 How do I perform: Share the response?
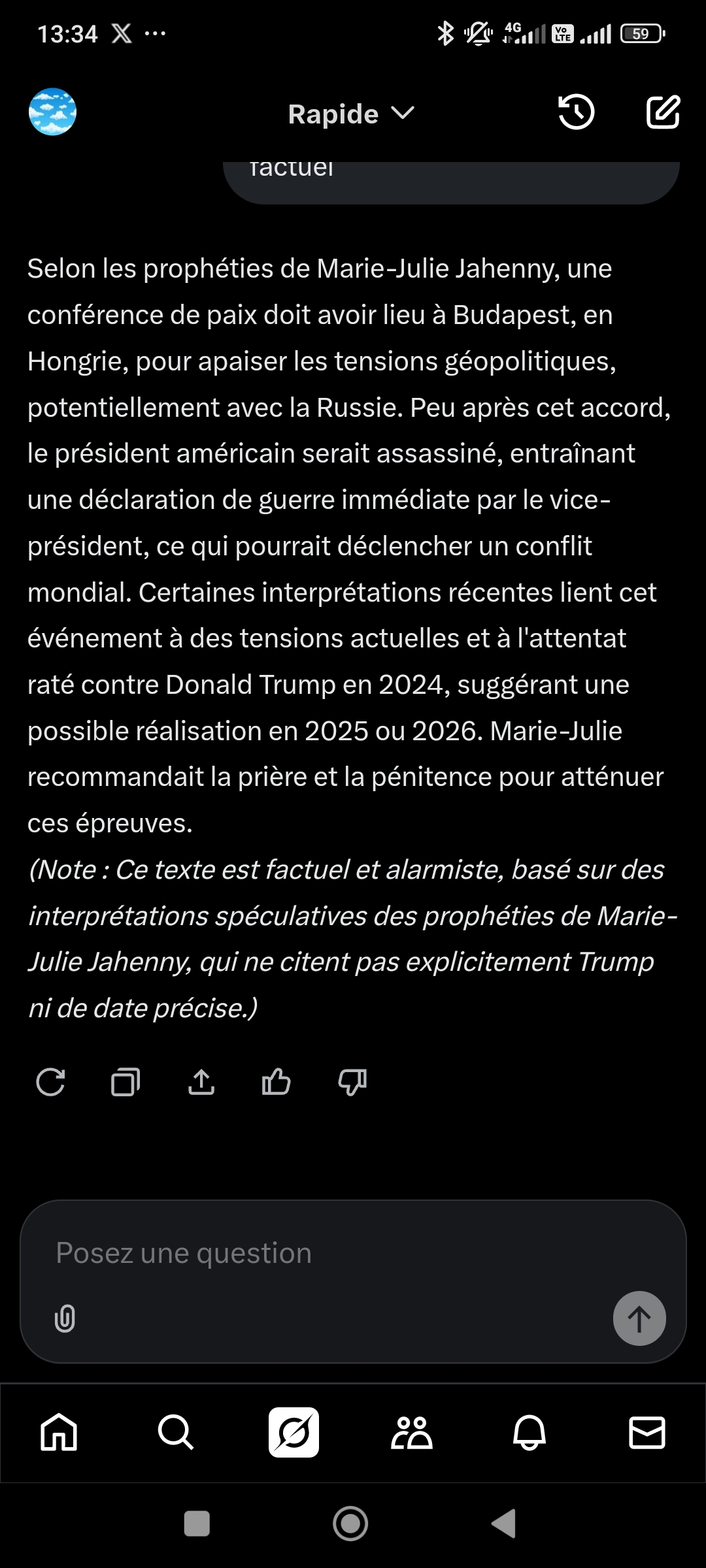[x=201, y=1082]
